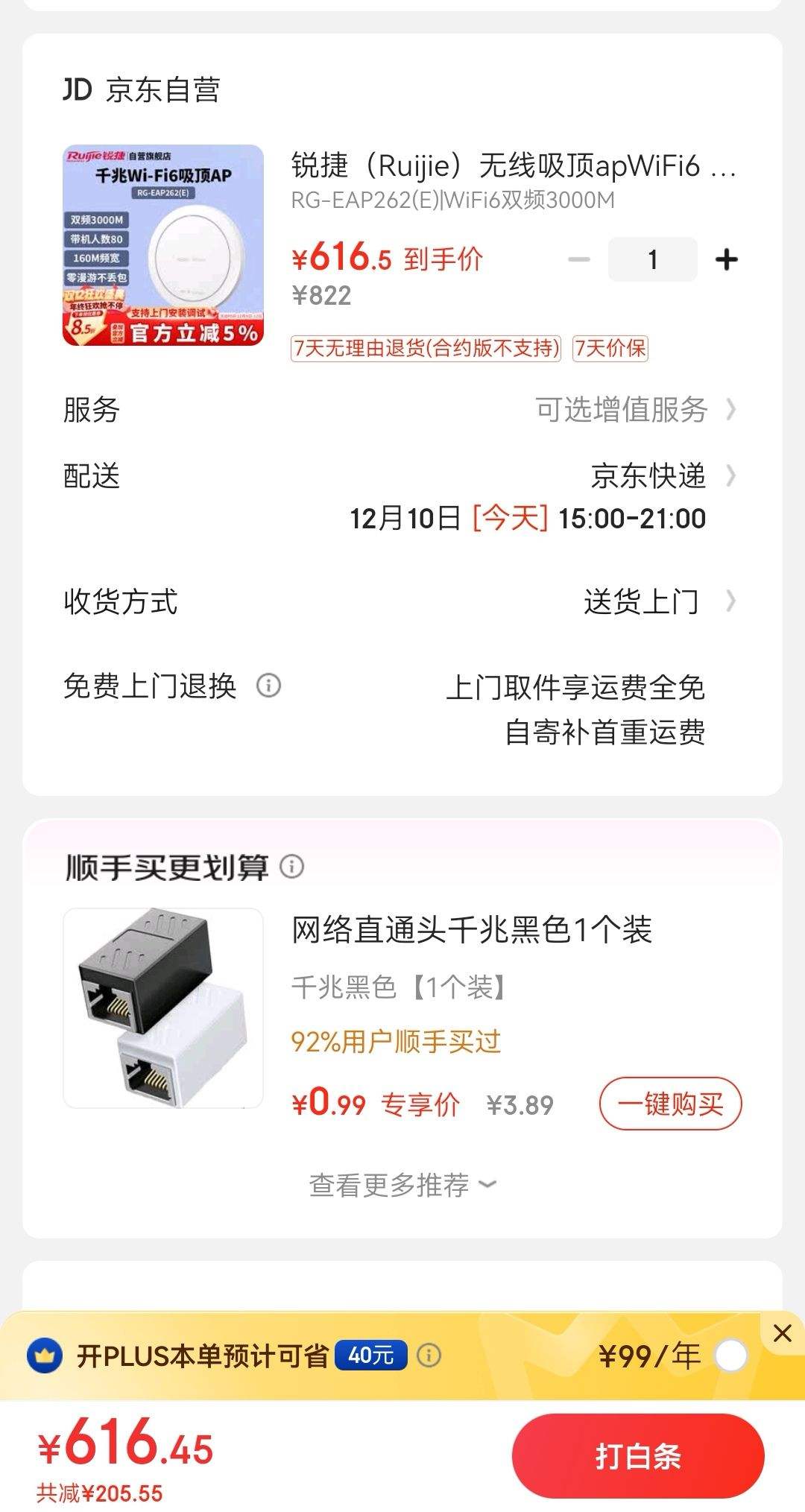Edit the quantity field showing 1
This screenshot has width=805, height=1512.
[653, 259]
